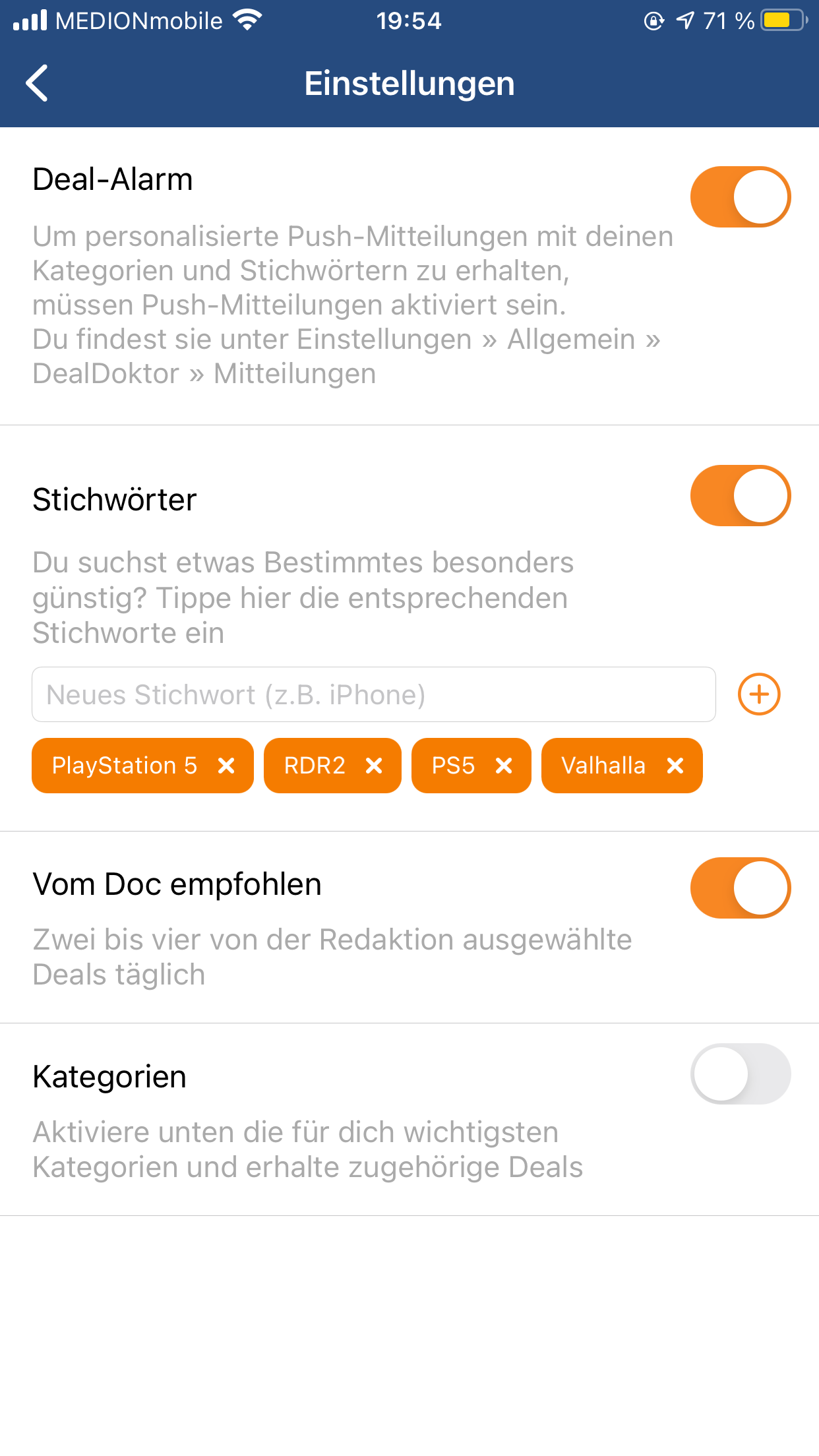Go back from Einstellungen
The image size is (819, 1456).
point(37,83)
